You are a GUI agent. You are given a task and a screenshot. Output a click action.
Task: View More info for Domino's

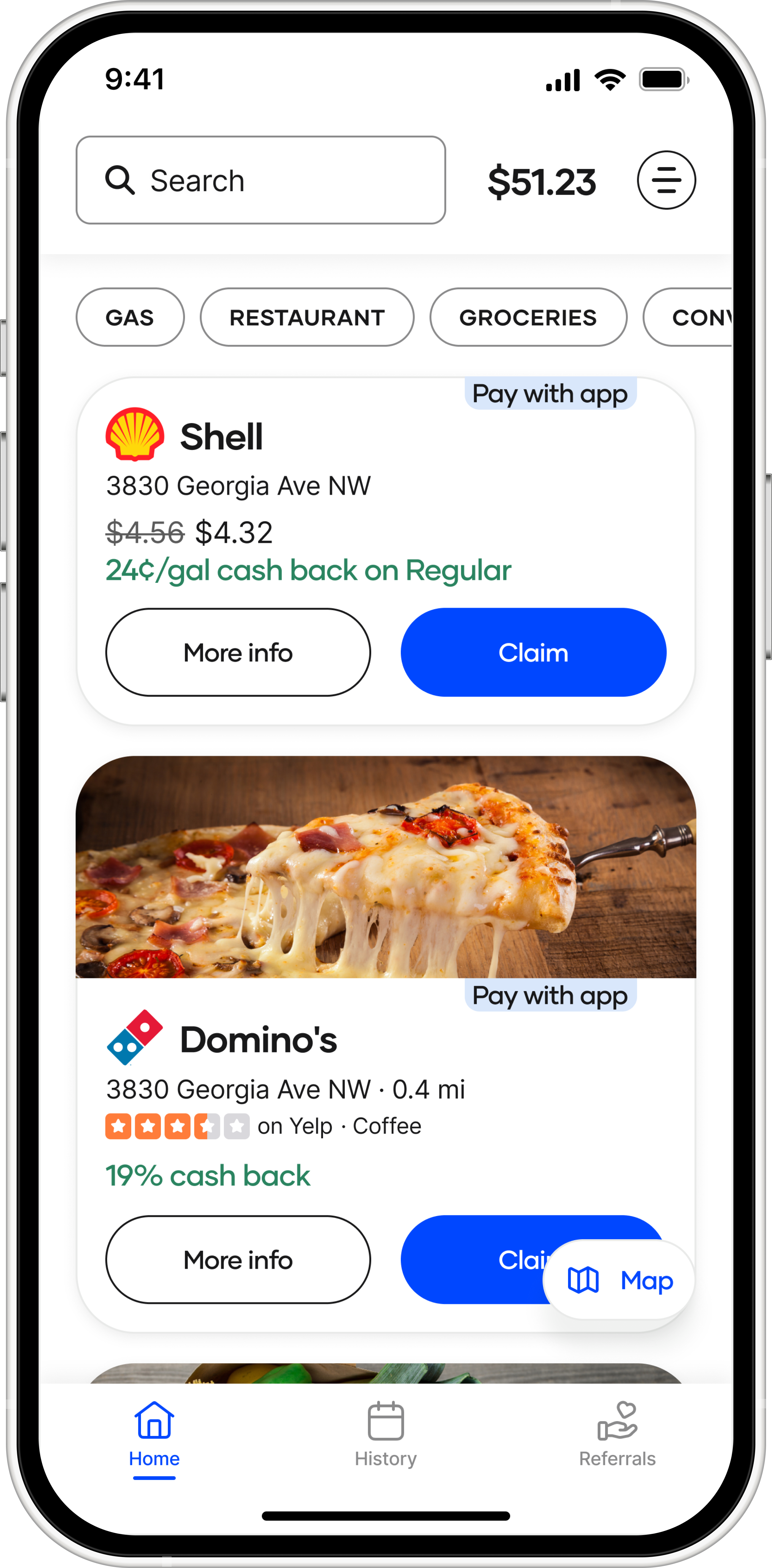(238, 1259)
